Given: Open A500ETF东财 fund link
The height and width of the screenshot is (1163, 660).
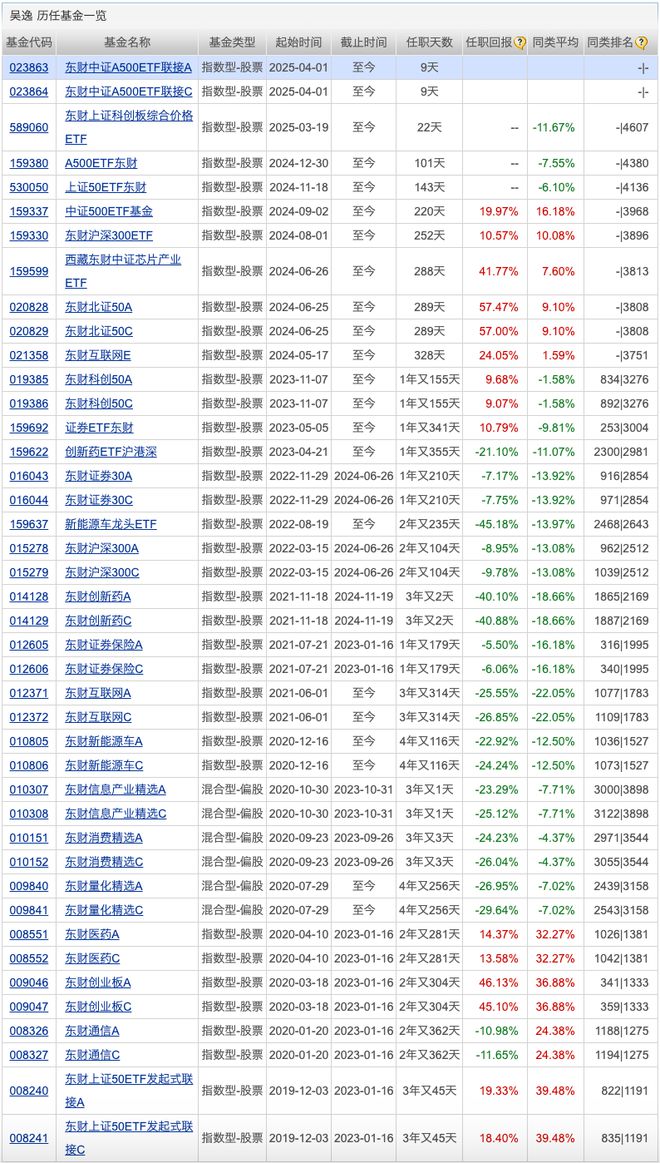Looking at the screenshot, I should pyautogui.click(x=101, y=163).
